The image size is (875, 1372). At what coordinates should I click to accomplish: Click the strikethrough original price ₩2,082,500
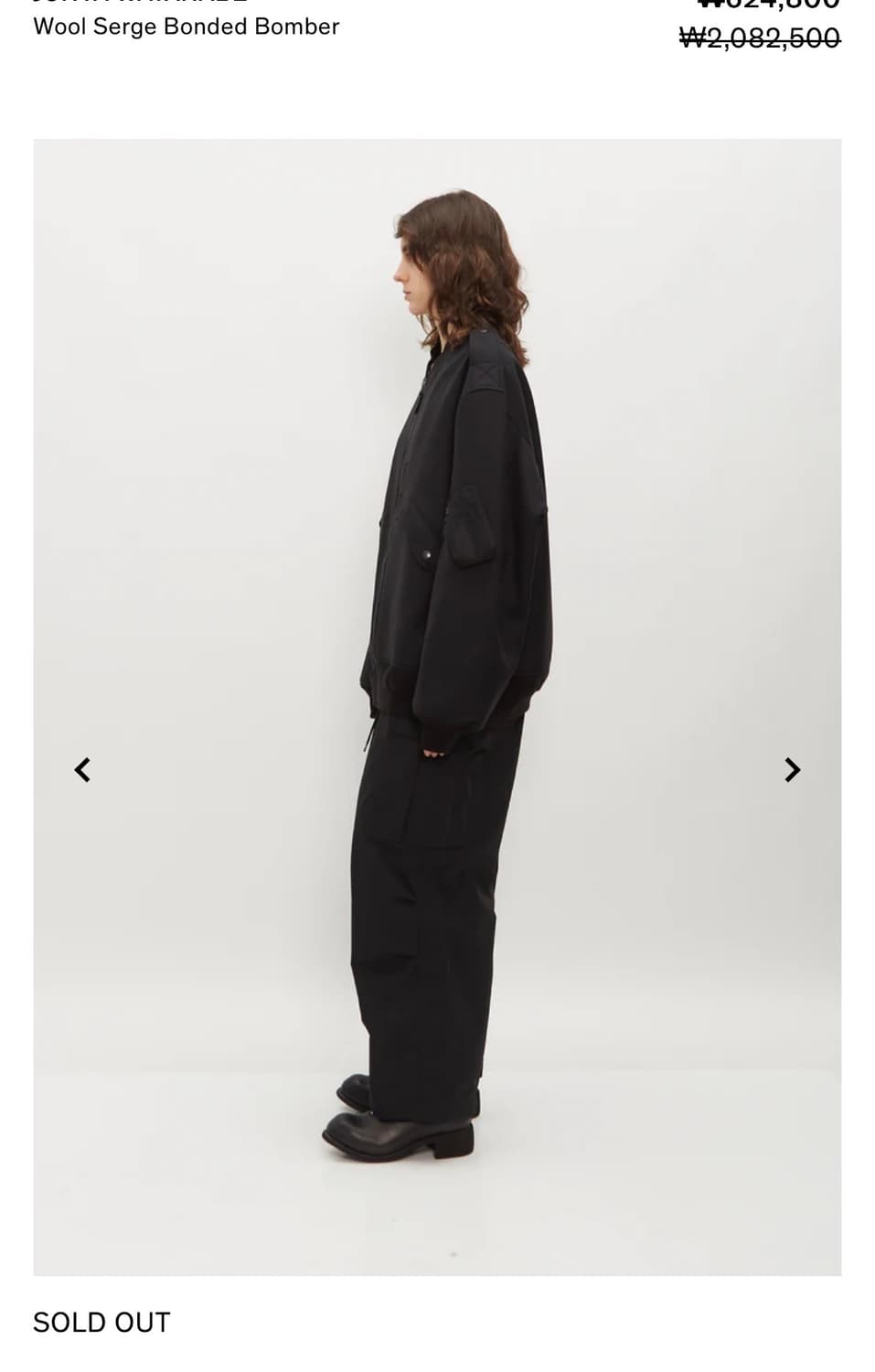coord(759,38)
